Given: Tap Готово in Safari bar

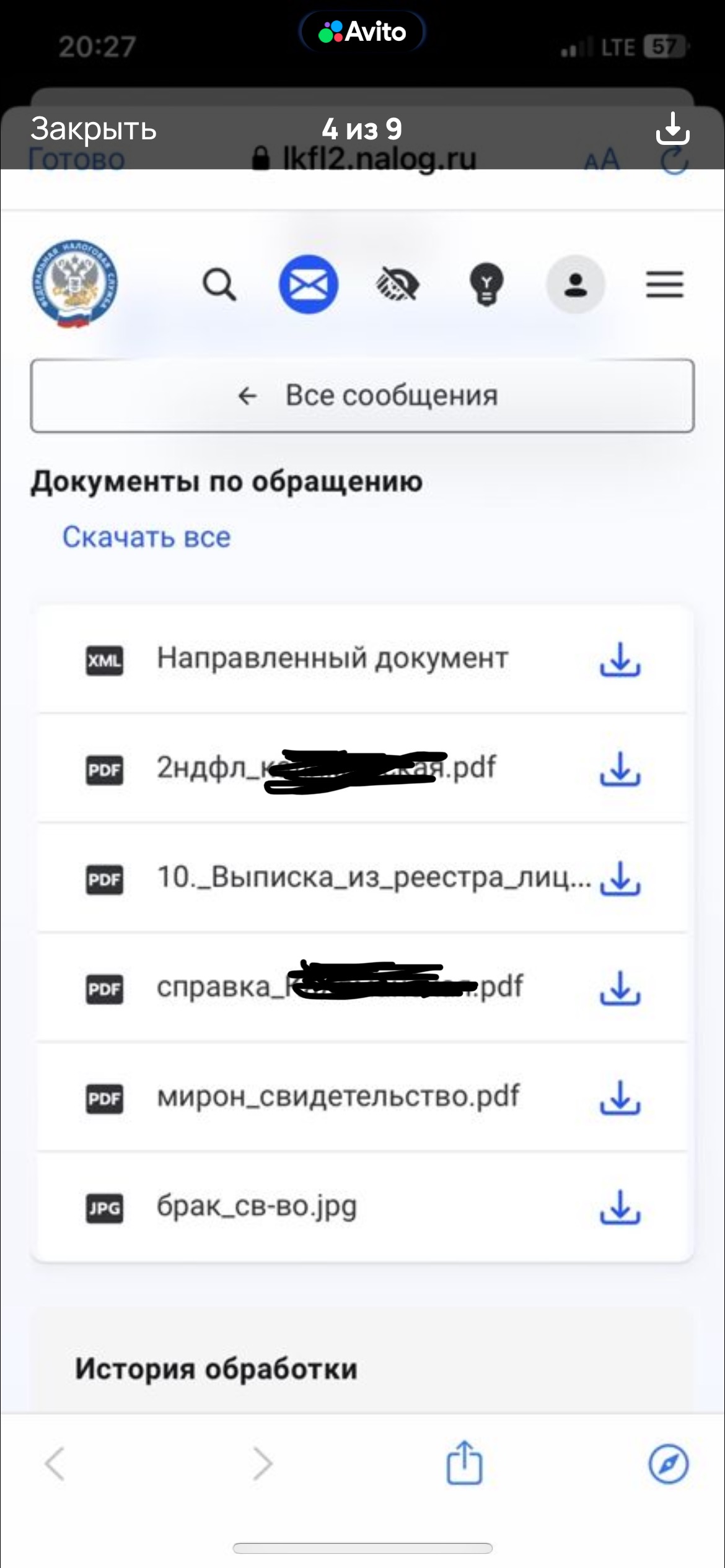Looking at the screenshot, I should (x=77, y=159).
